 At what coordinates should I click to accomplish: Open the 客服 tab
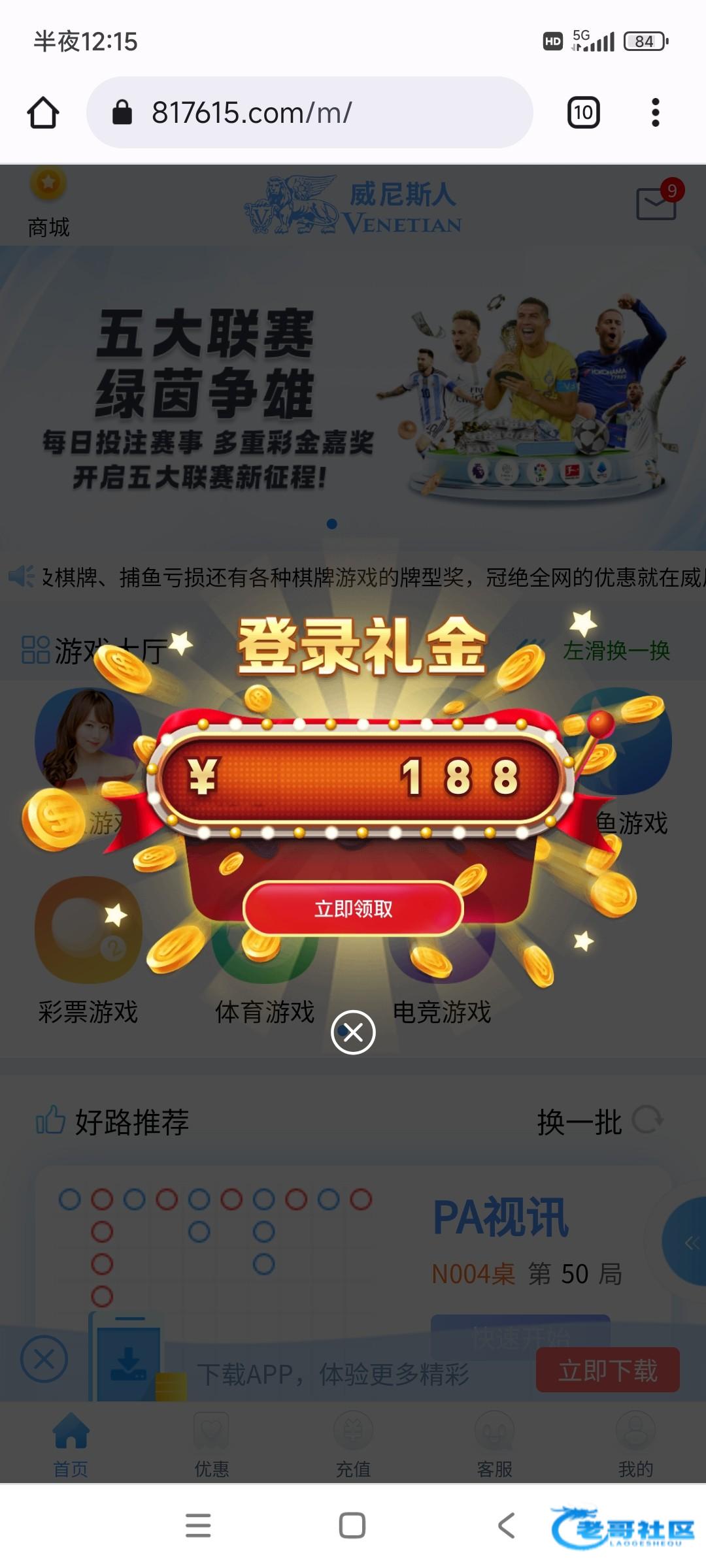(495, 1445)
